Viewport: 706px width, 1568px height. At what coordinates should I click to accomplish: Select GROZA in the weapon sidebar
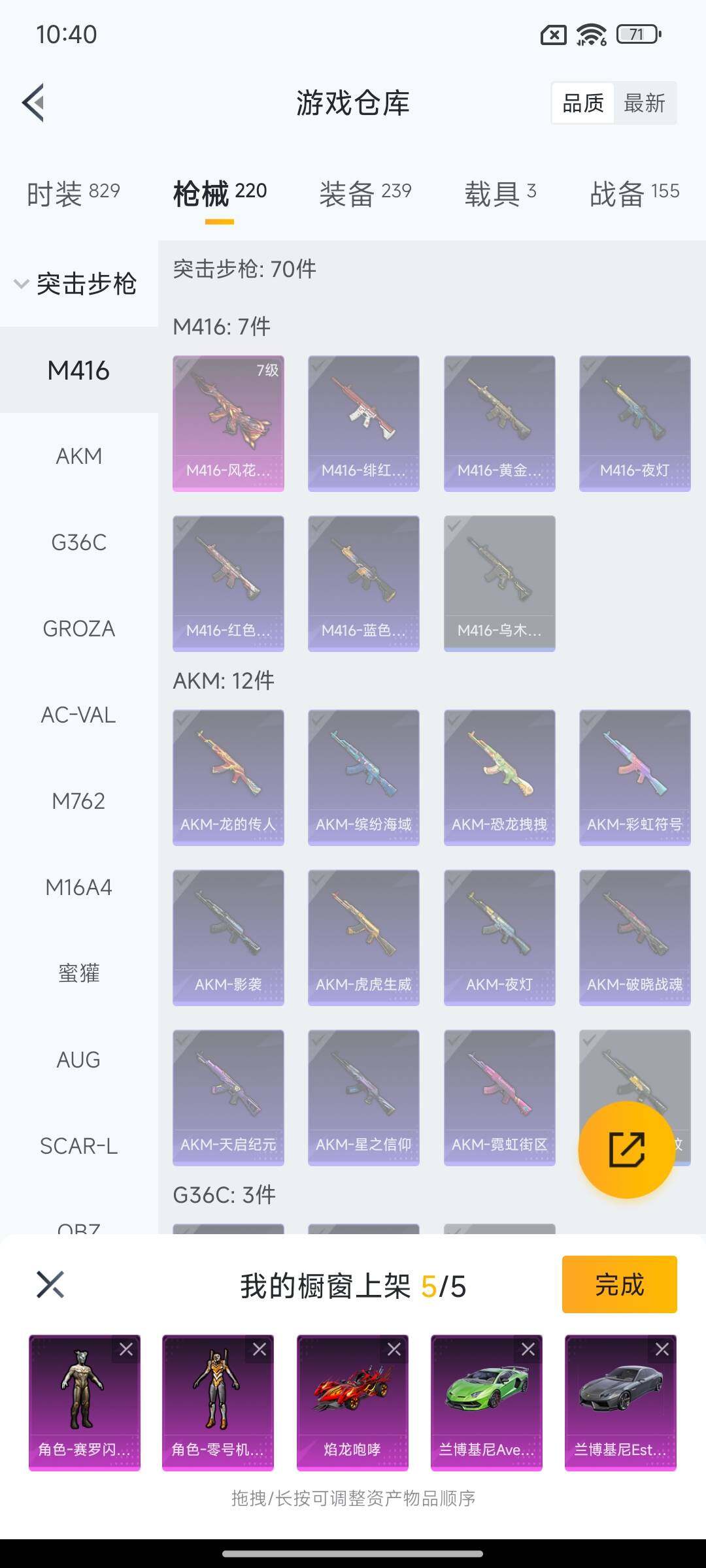(78, 629)
